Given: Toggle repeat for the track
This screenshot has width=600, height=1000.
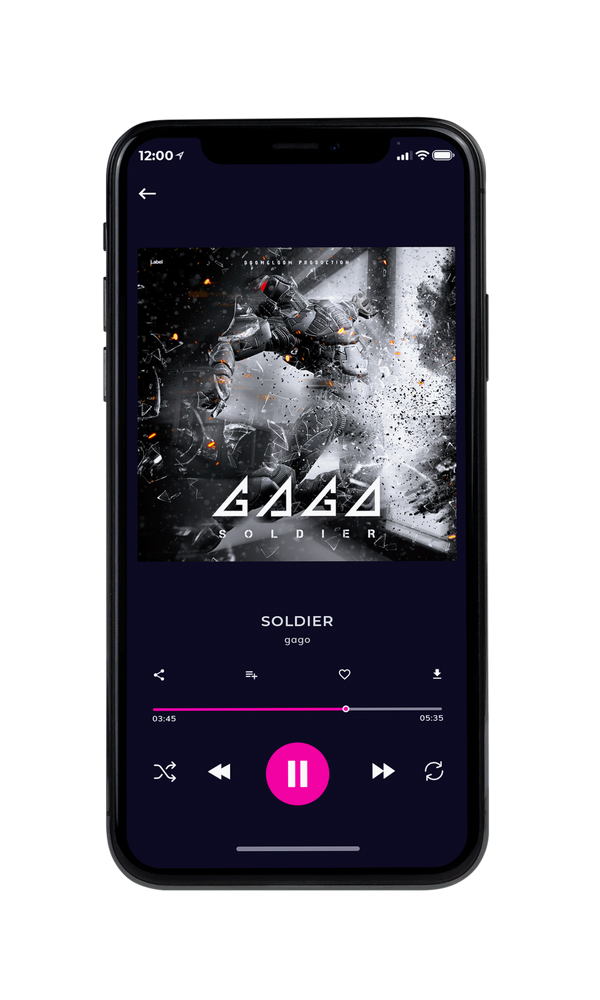Looking at the screenshot, I should tap(434, 771).
